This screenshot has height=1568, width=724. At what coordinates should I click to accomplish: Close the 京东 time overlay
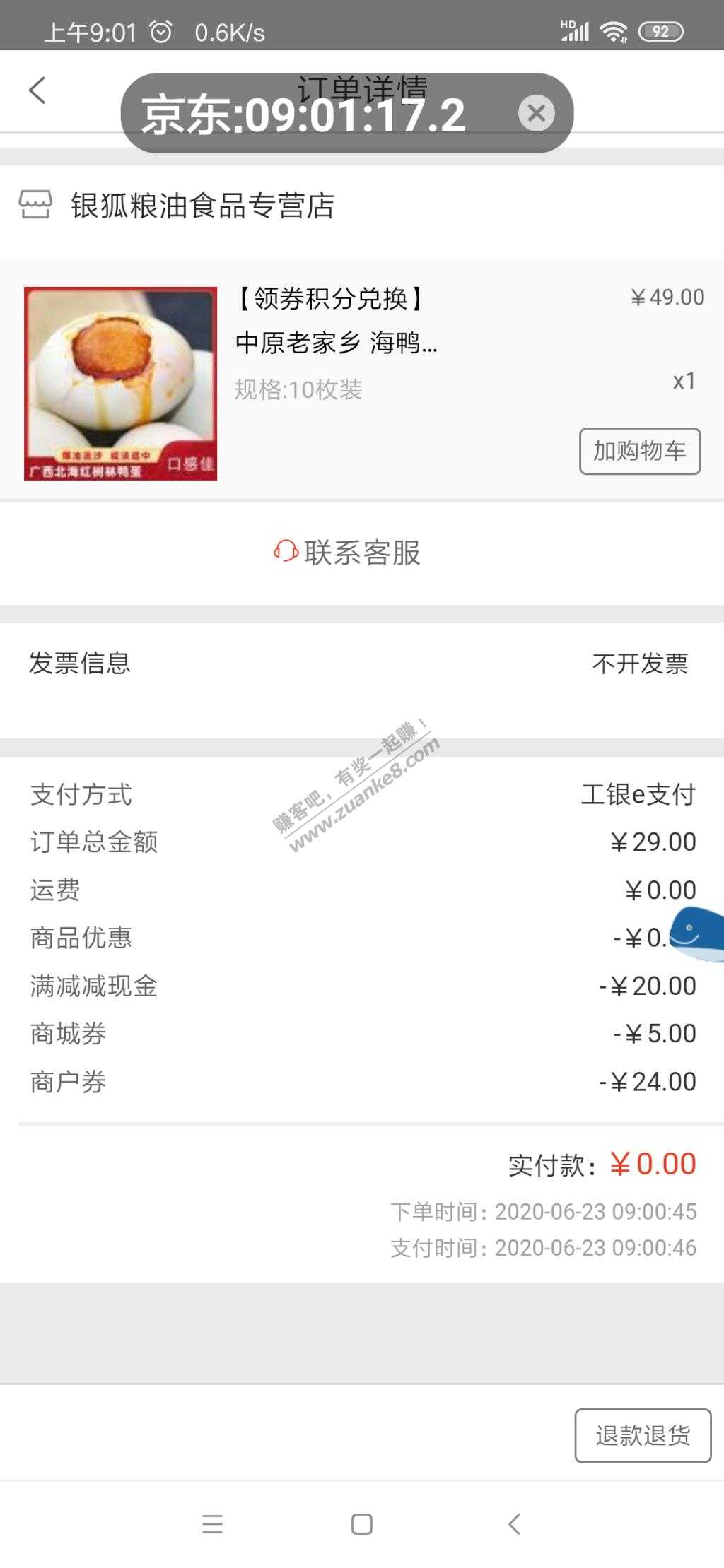point(536,113)
